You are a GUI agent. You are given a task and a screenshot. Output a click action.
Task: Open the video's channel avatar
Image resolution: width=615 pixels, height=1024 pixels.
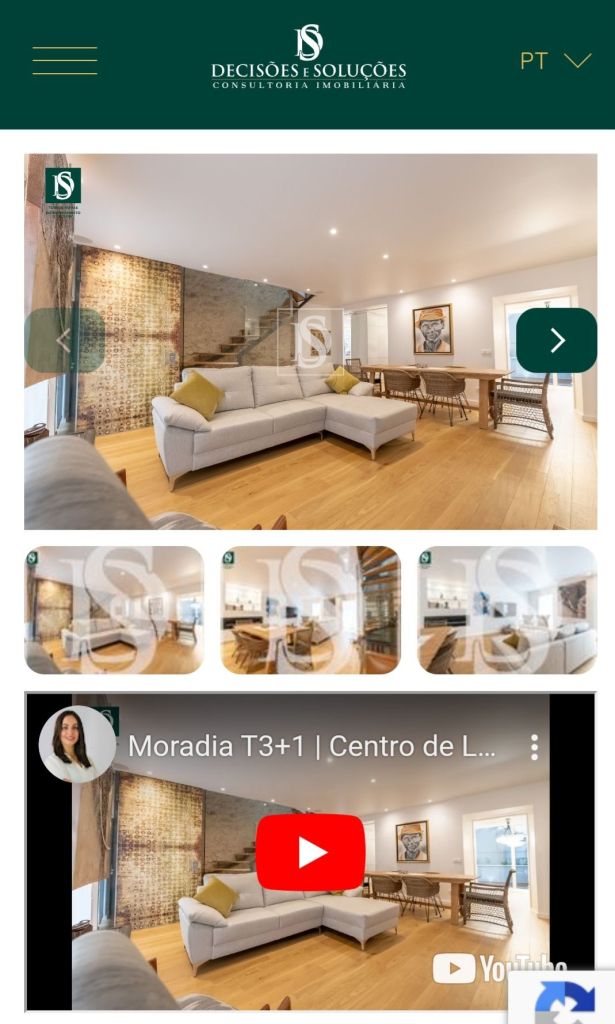(x=76, y=745)
